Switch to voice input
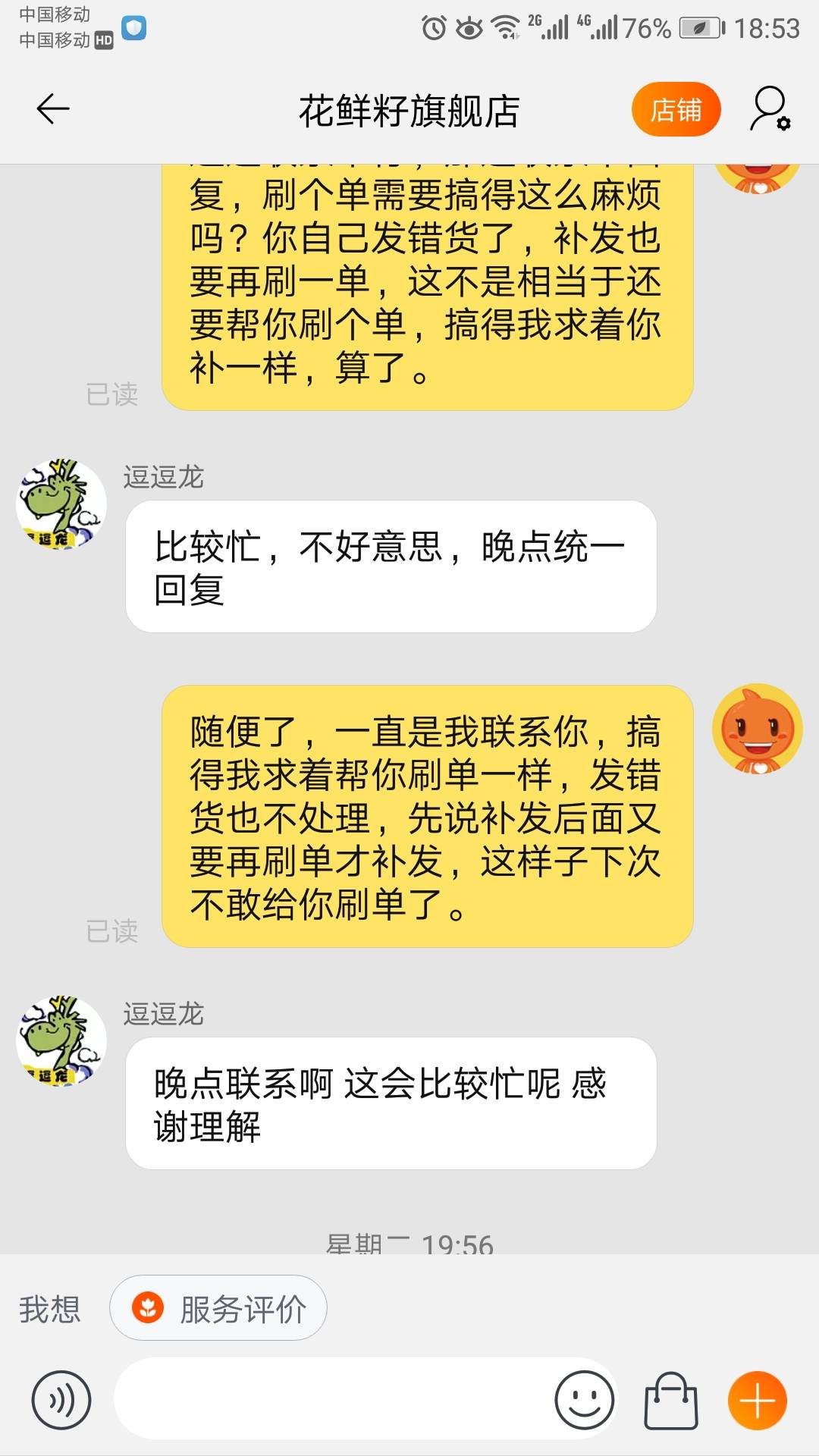 point(61,1400)
